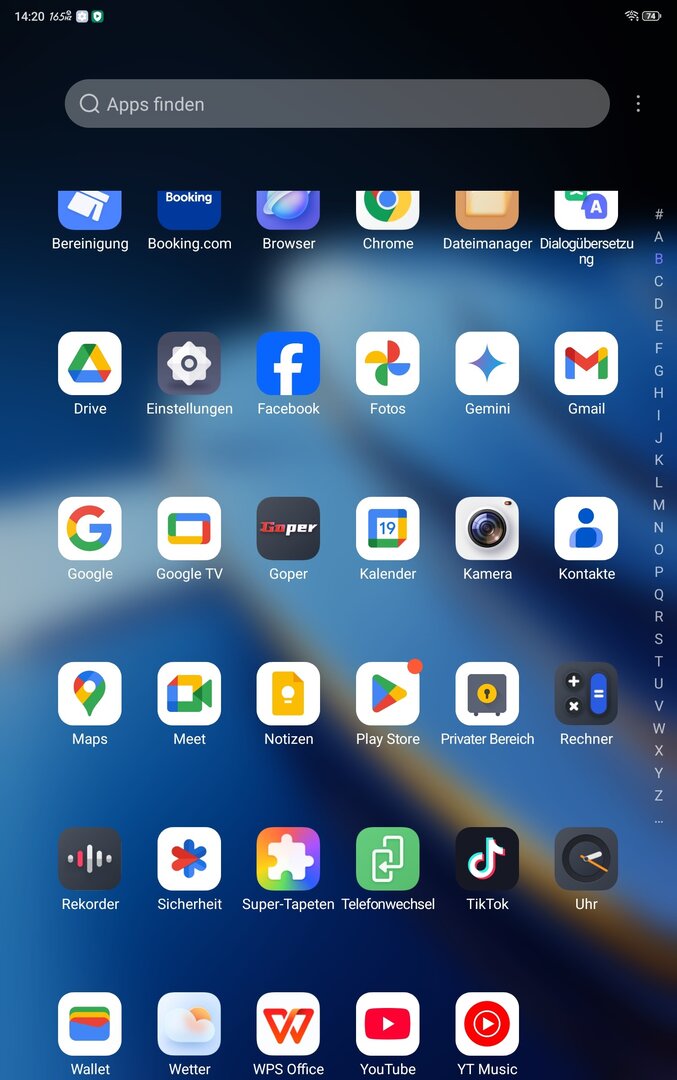Open the Fotos app
Viewport: 677px width, 1080px height.
[388, 365]
